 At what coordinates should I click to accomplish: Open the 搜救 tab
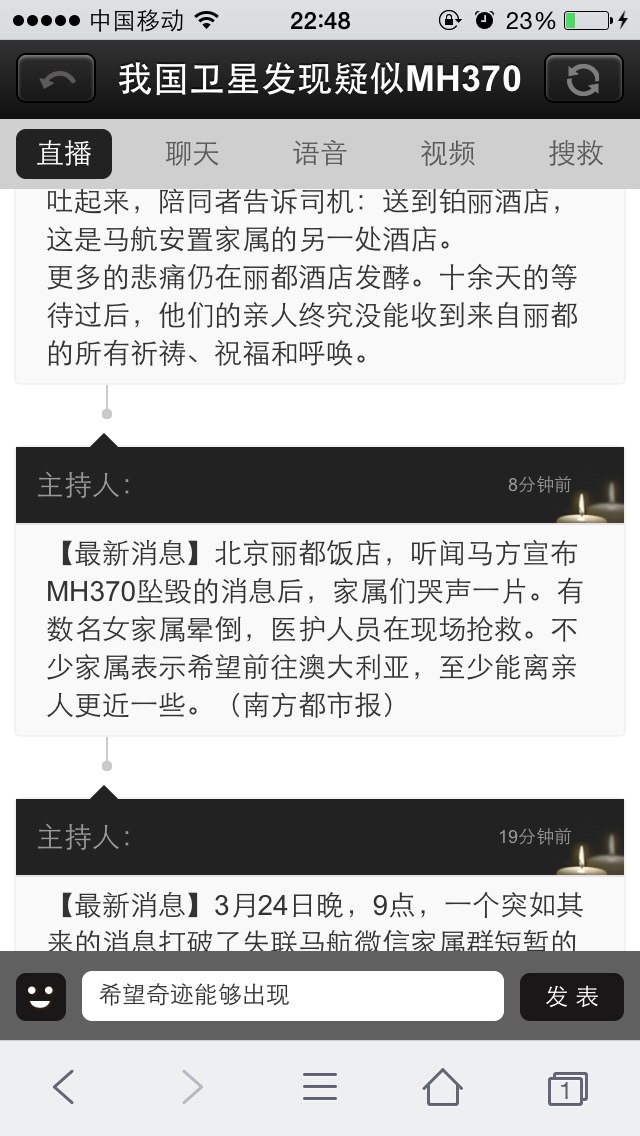[x=575, y=154]
